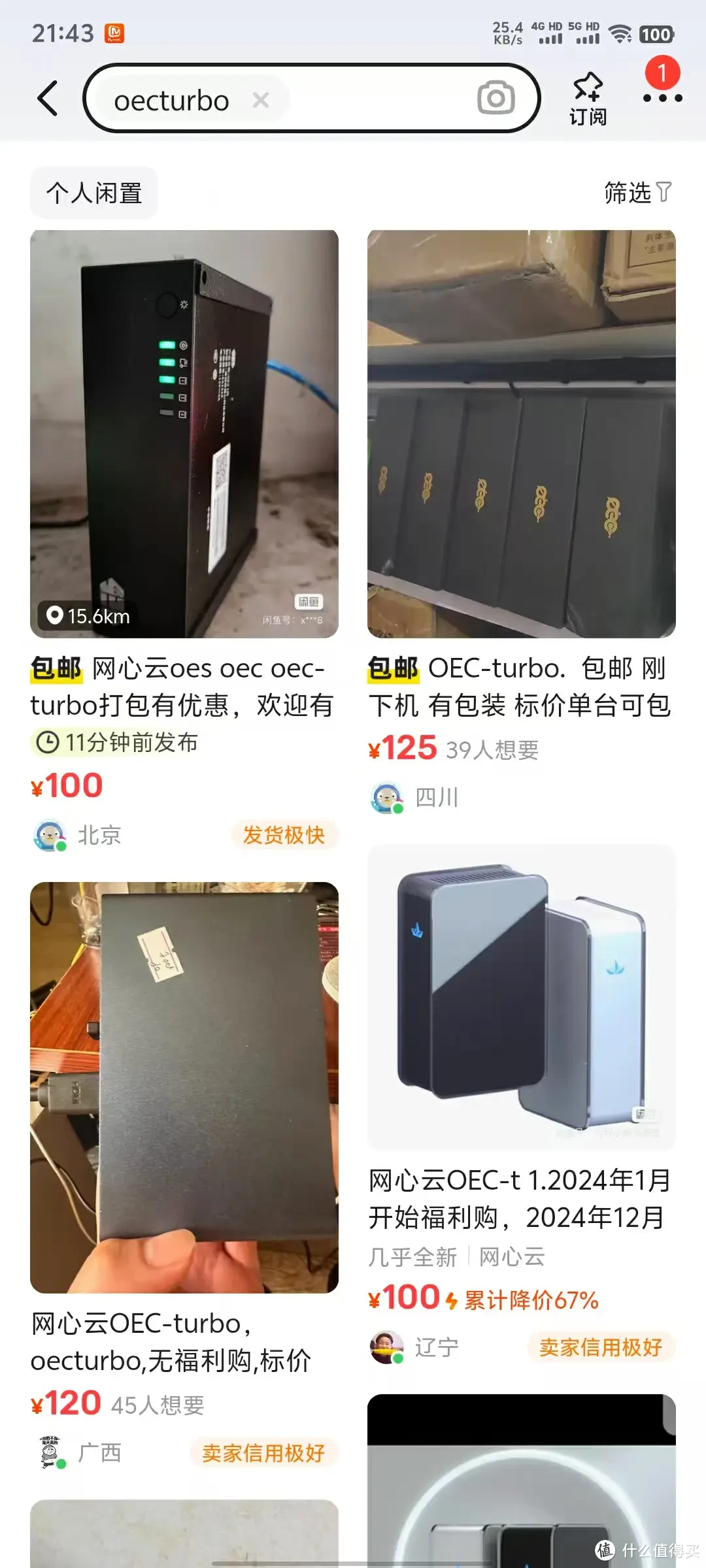The width and height of the screenshot is (706, 1568).
Task: Tap the 发货极快 fast shipping tag
Action: coord(284,835)
